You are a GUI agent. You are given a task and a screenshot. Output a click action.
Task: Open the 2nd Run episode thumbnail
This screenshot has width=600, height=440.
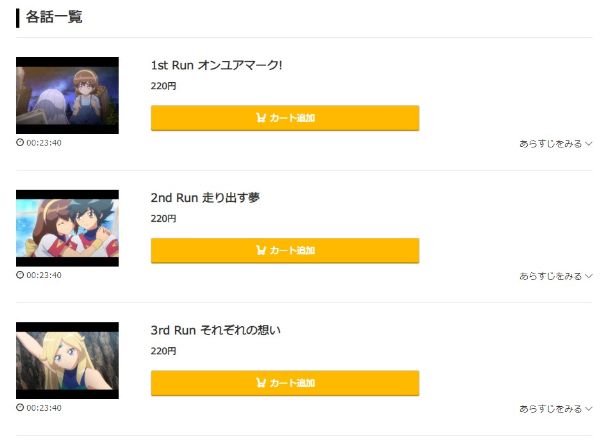point(67,228)
